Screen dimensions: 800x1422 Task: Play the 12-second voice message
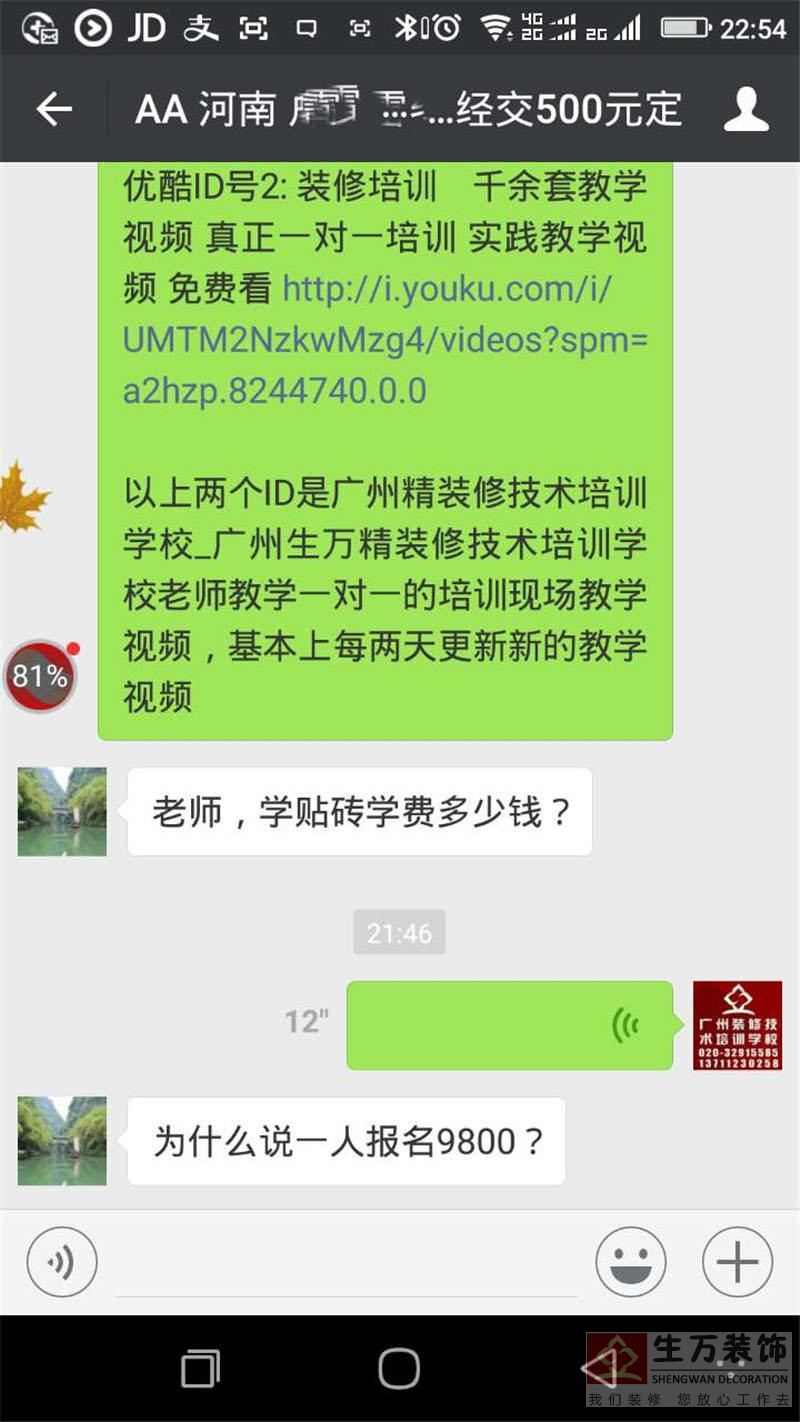pos(509,1025)
